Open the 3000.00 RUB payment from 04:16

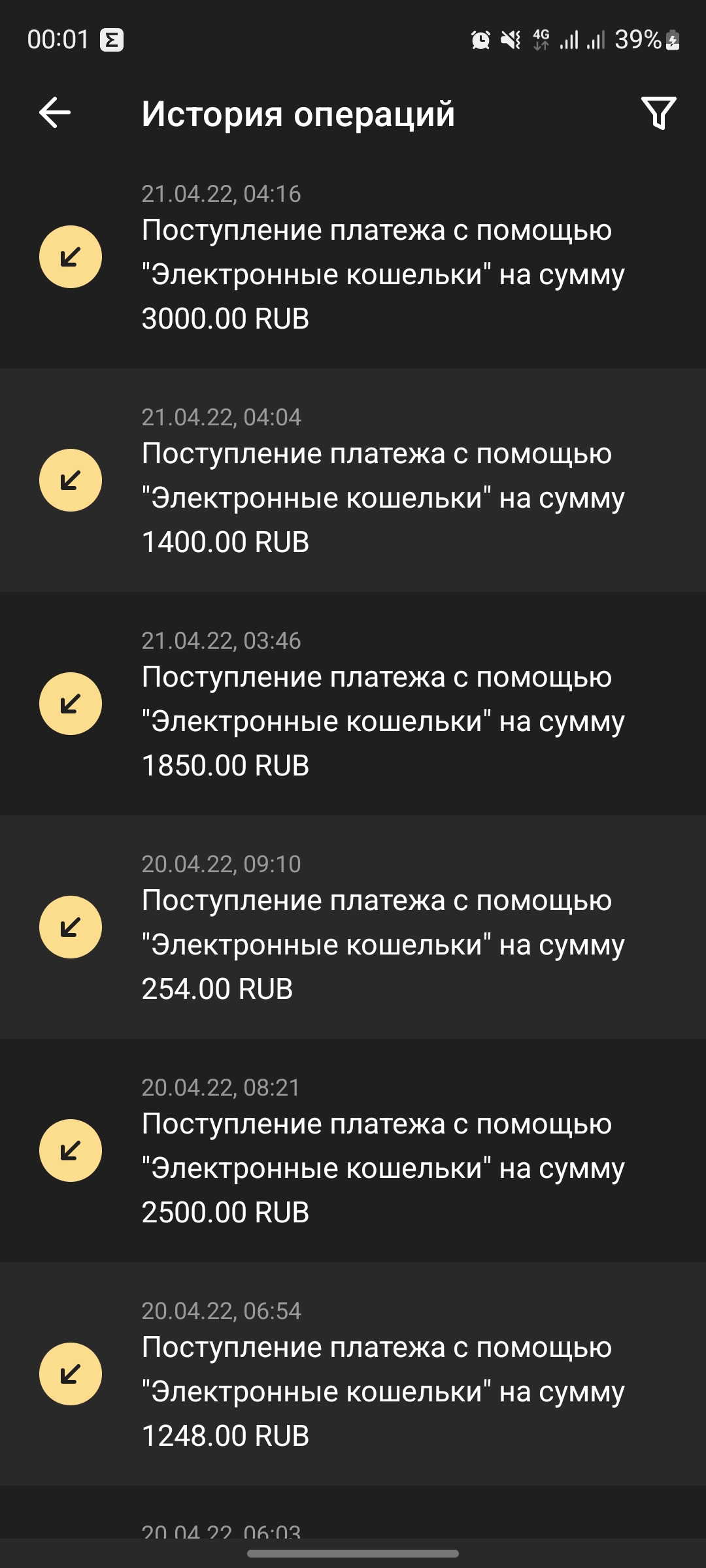[x=353, y=258]
